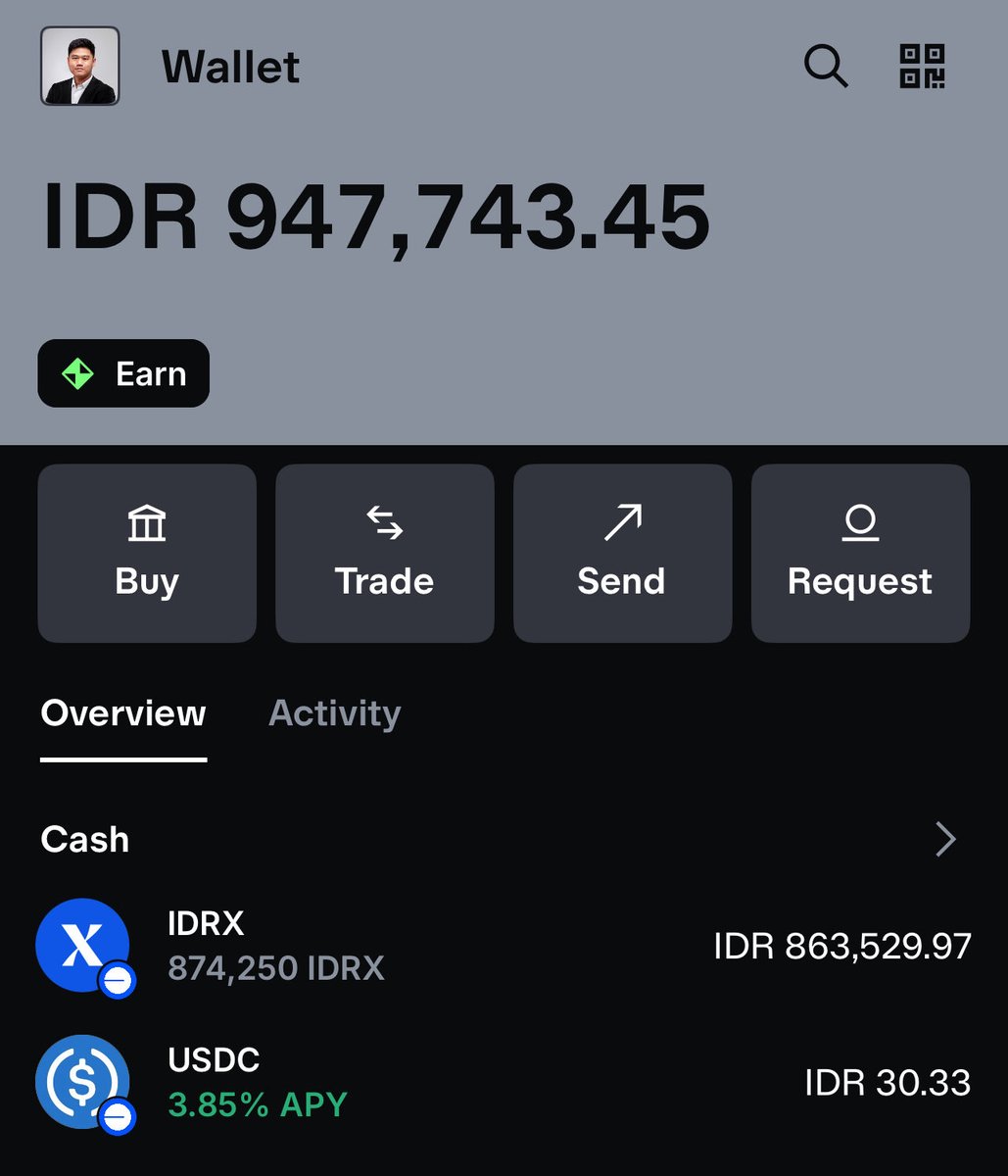The height and width of the screenshot is (1176, 1008).
Task: Open the search magnifier icon
Action: click(825, 67)
